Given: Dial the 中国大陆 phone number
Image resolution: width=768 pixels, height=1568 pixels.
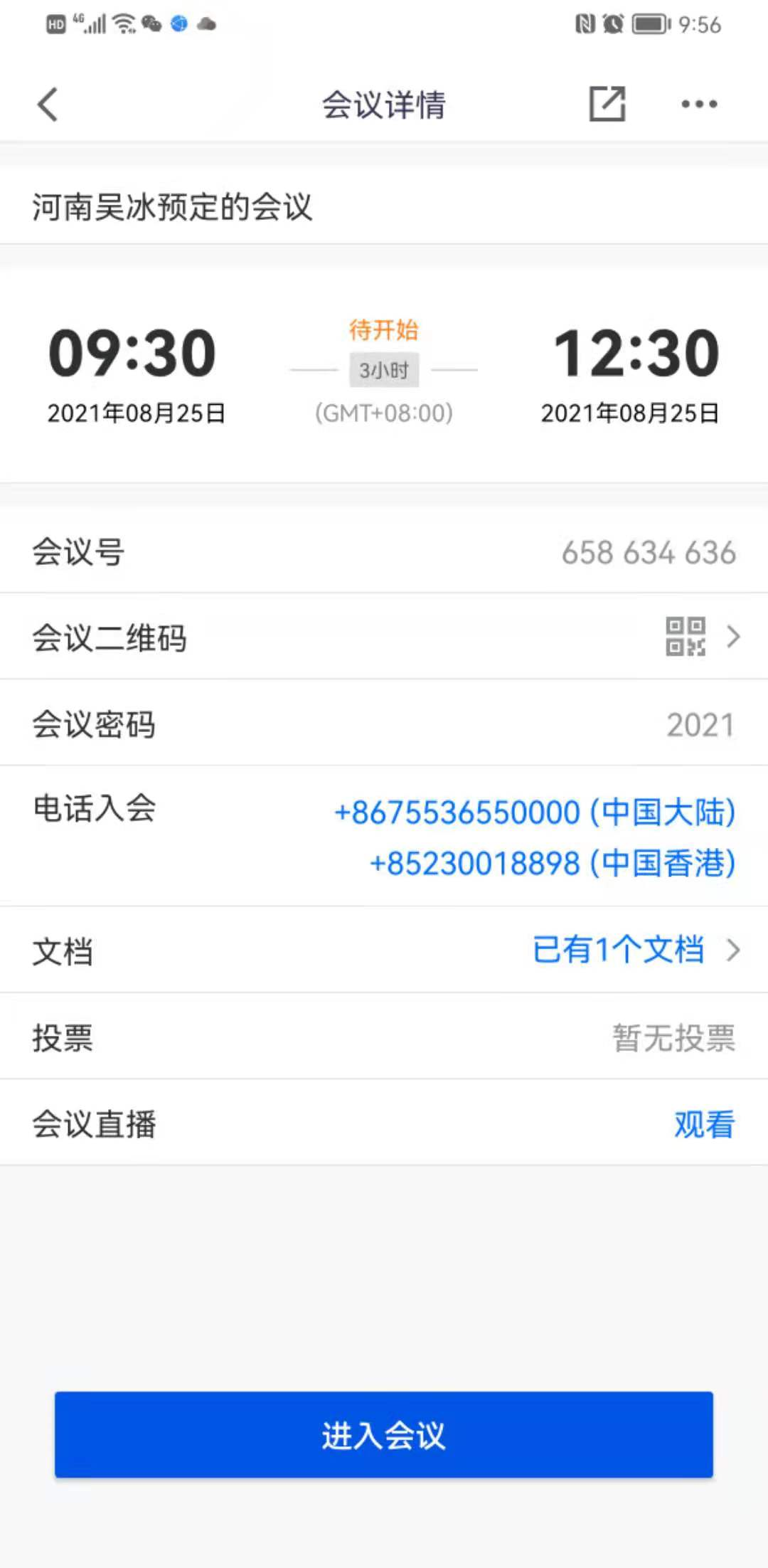Looking at the screenshot, I should point(535,812).
